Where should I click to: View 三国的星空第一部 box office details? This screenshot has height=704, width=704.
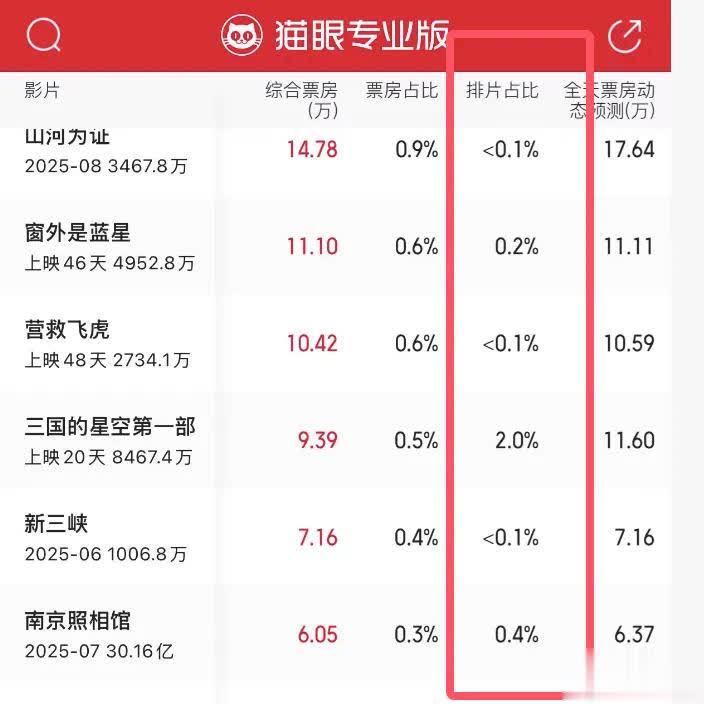(x=110, y=427)
